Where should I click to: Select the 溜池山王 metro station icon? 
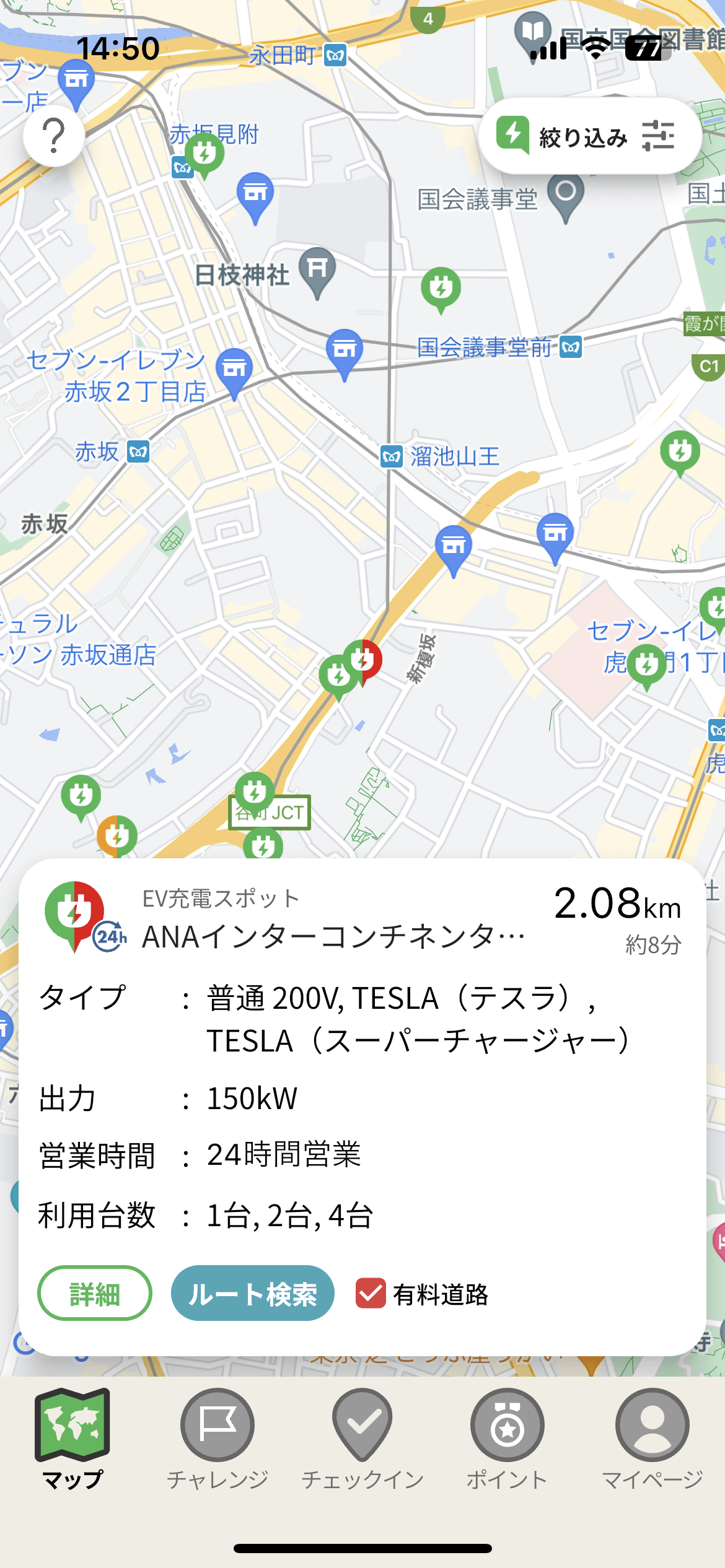(x=392, y=455)
